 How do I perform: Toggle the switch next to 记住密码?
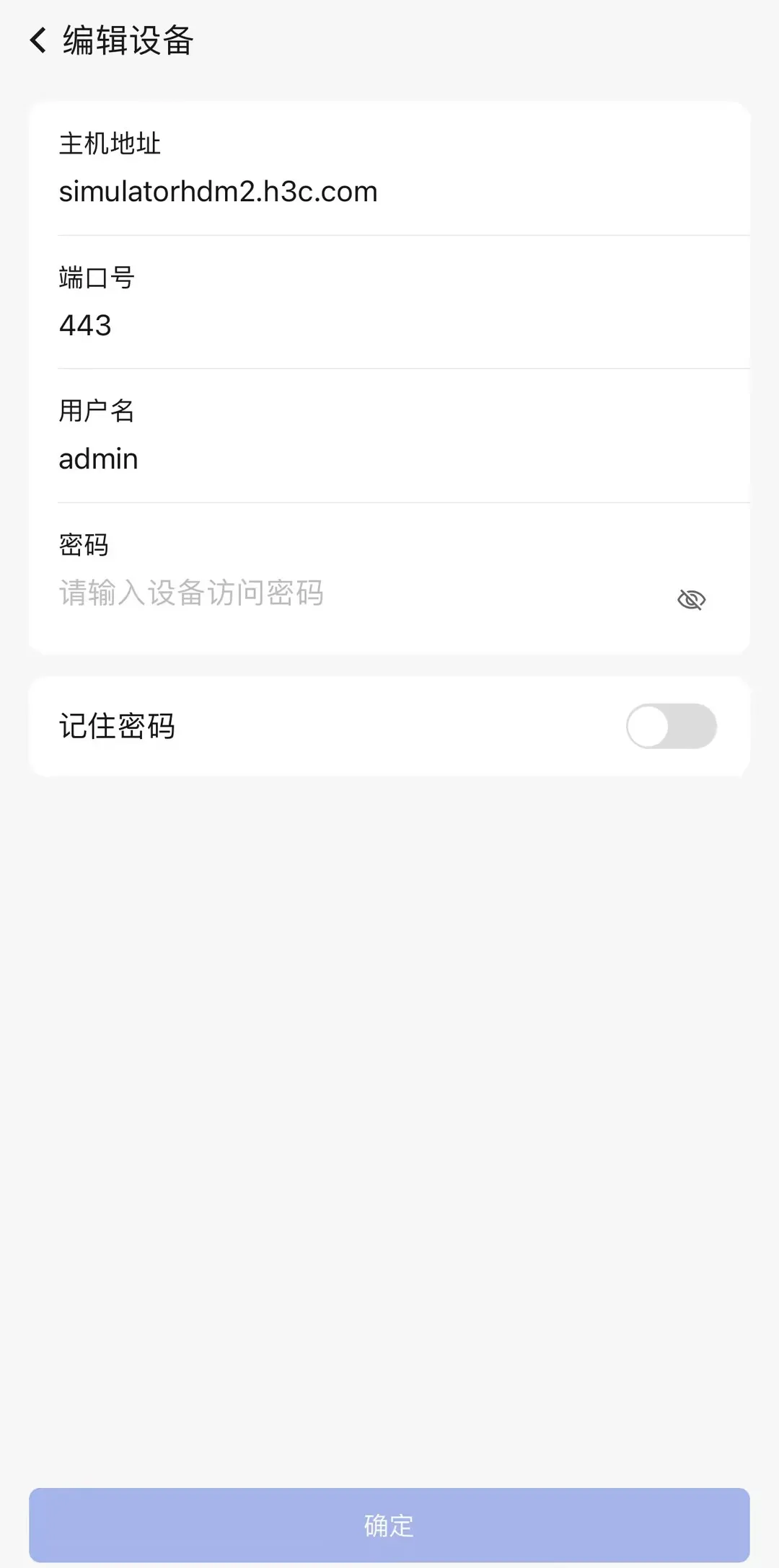click(670, 726)
